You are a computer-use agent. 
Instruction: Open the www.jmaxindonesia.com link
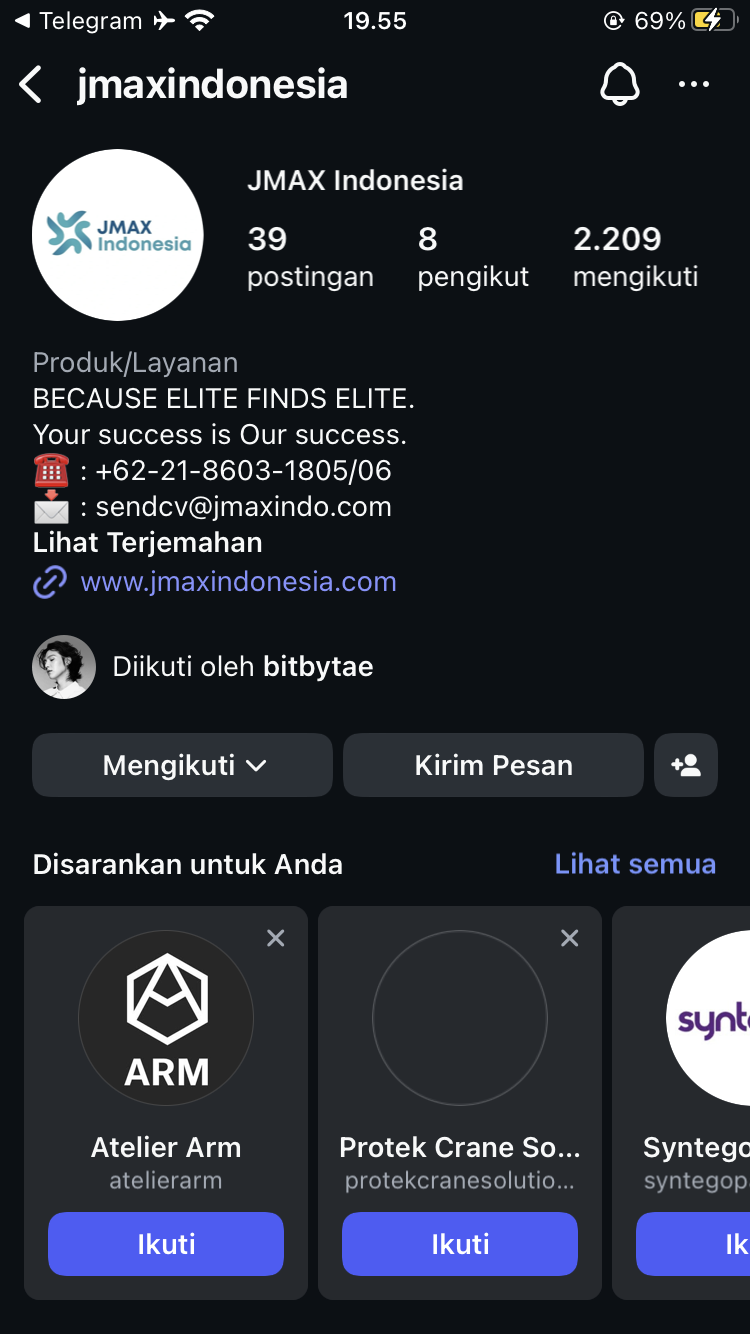point(238,581)
